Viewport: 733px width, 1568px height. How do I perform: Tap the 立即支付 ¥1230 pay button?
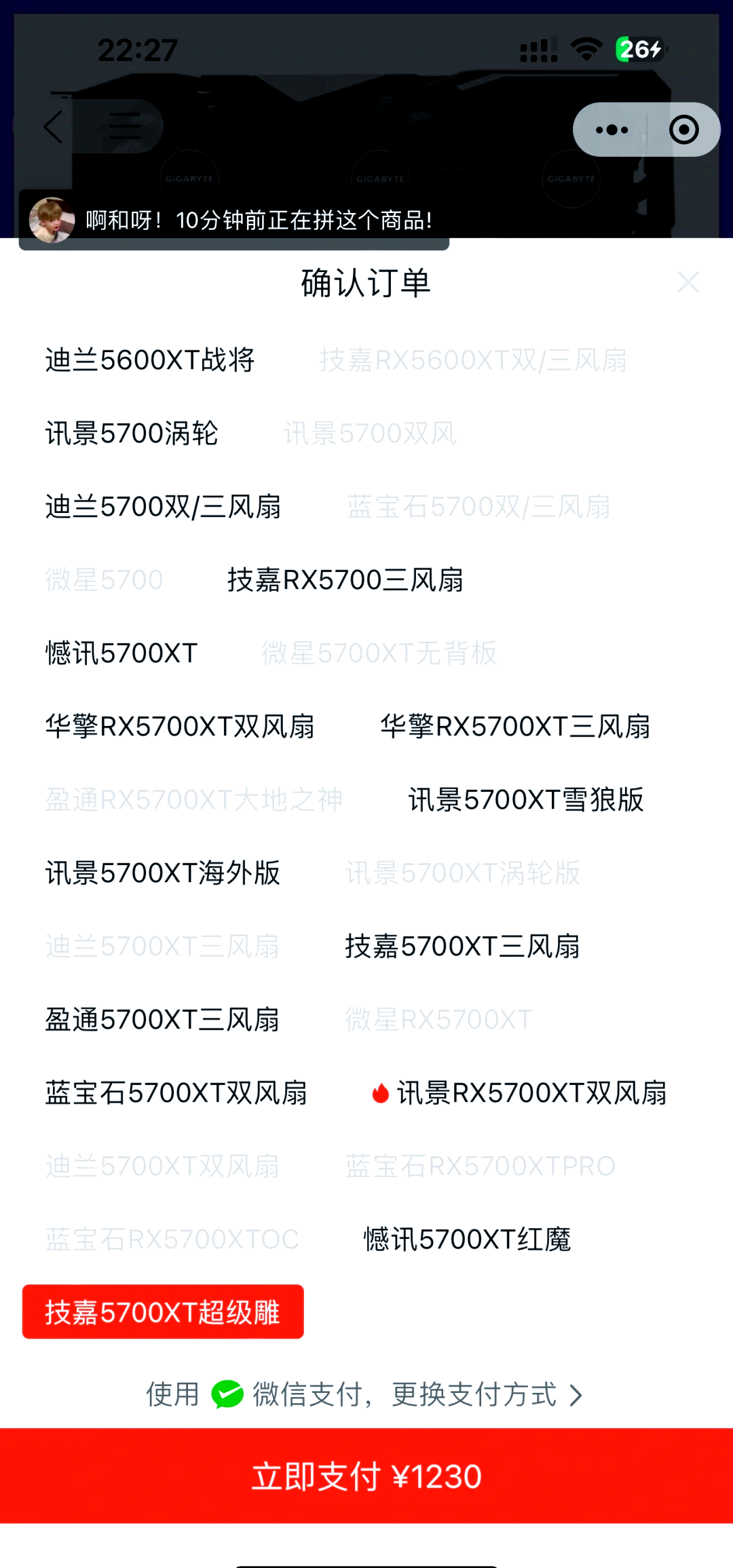[x=366, y=1475]
